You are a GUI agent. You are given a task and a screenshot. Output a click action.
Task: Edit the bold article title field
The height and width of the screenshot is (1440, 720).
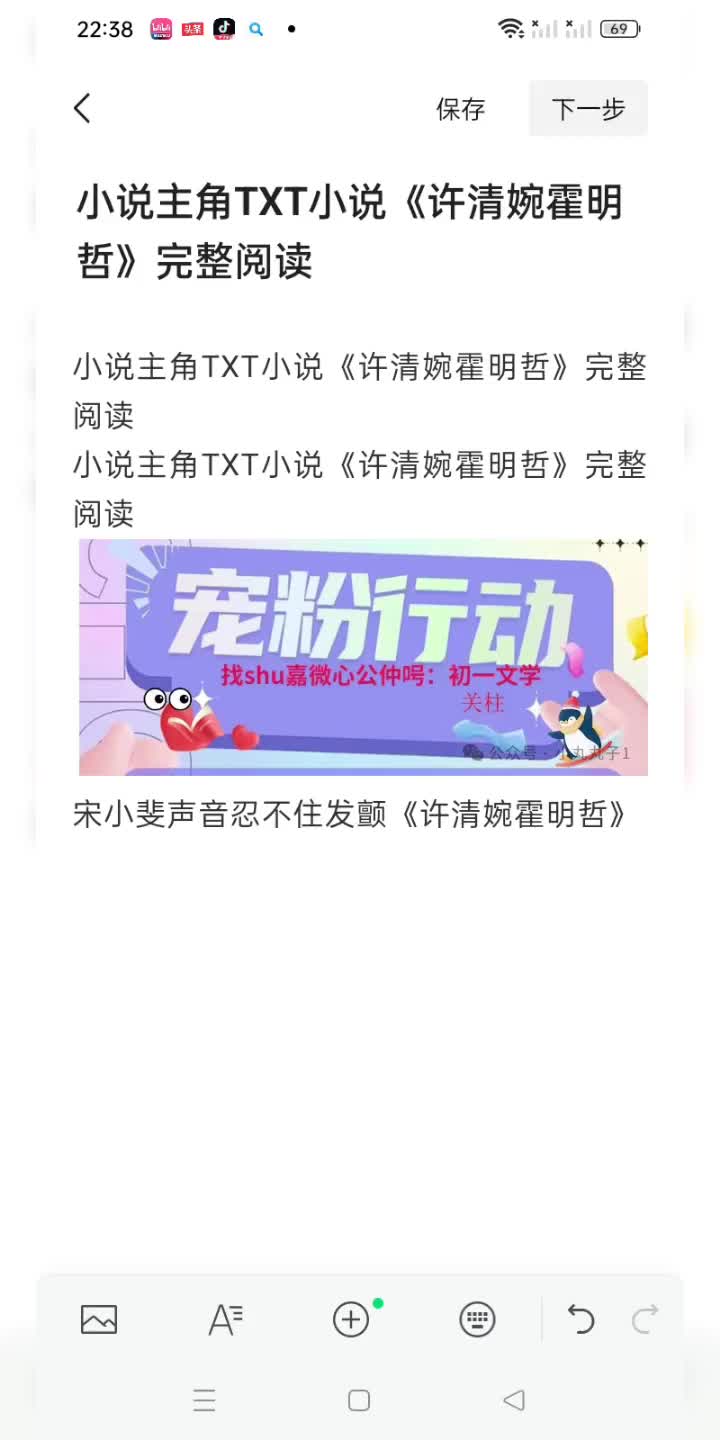tap(350, 231)
